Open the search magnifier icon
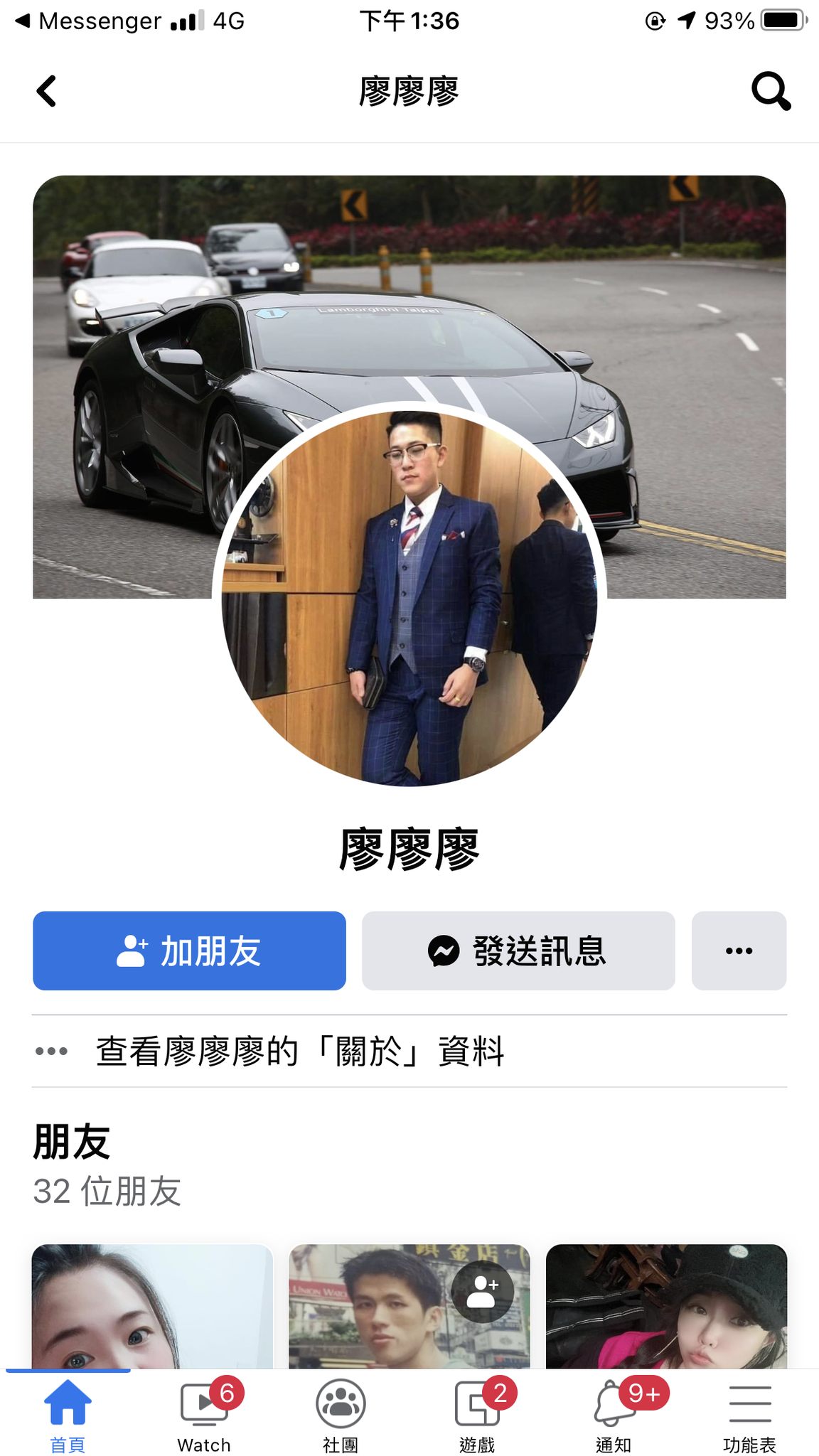Screen dimensions: 819x1456 point(771,91)
